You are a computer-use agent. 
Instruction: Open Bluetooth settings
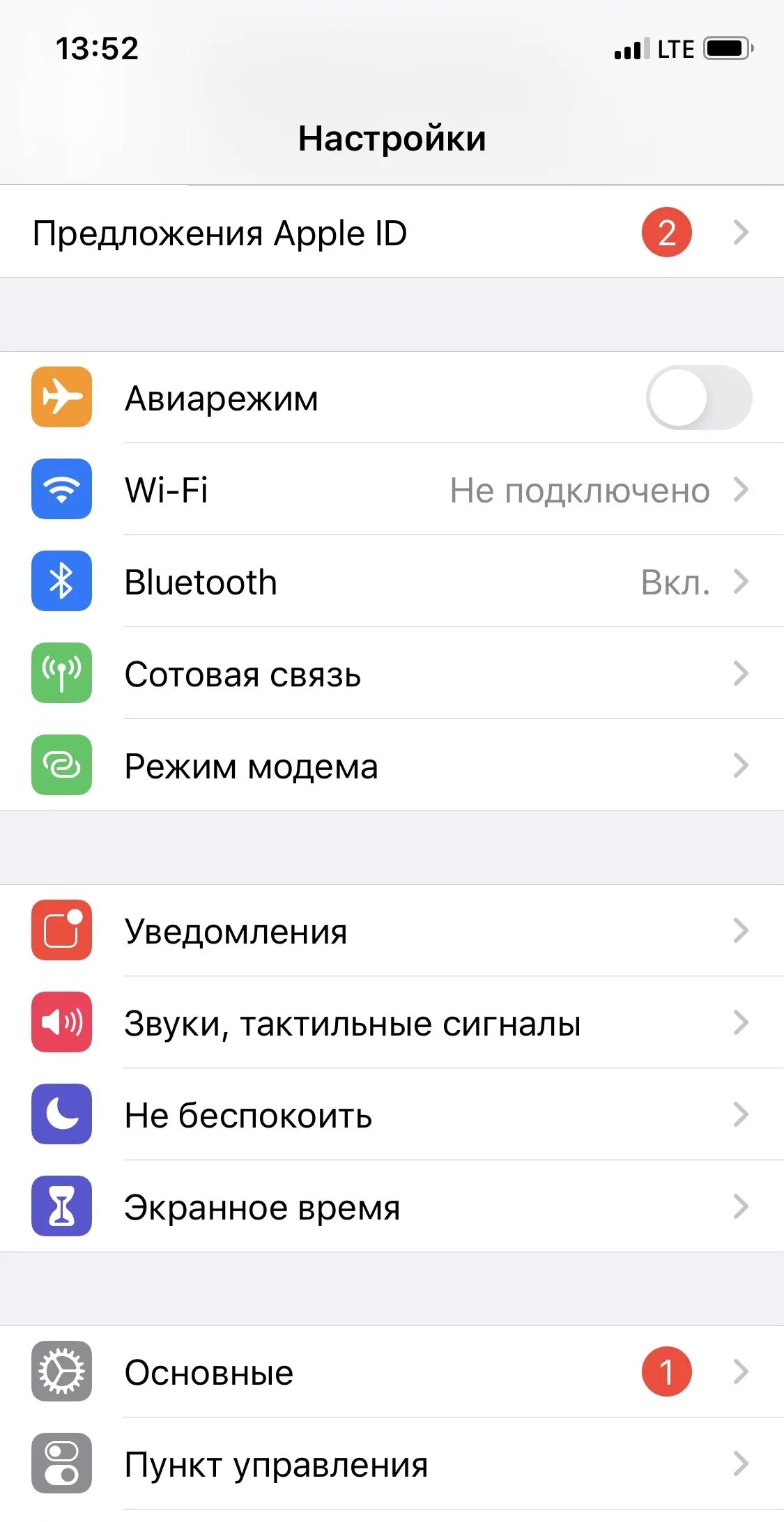[390, 582]
